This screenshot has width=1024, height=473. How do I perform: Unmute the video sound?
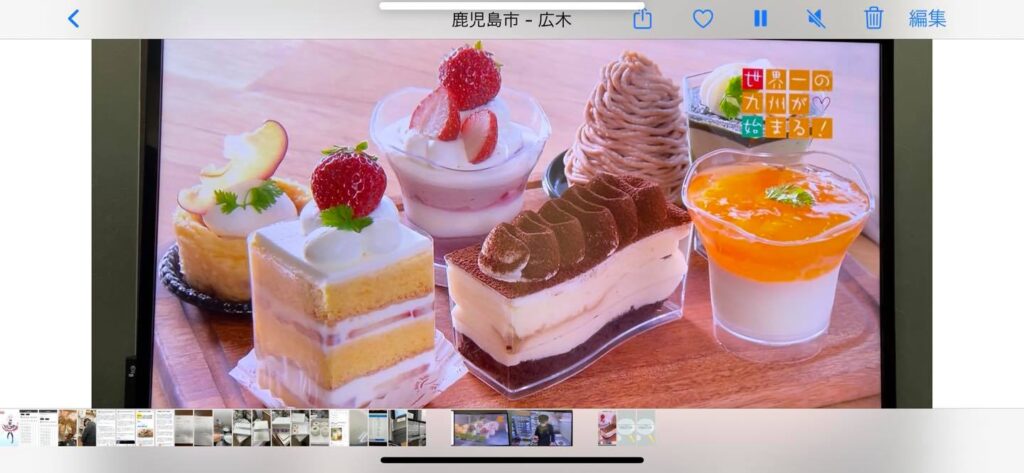pos(816,19)
